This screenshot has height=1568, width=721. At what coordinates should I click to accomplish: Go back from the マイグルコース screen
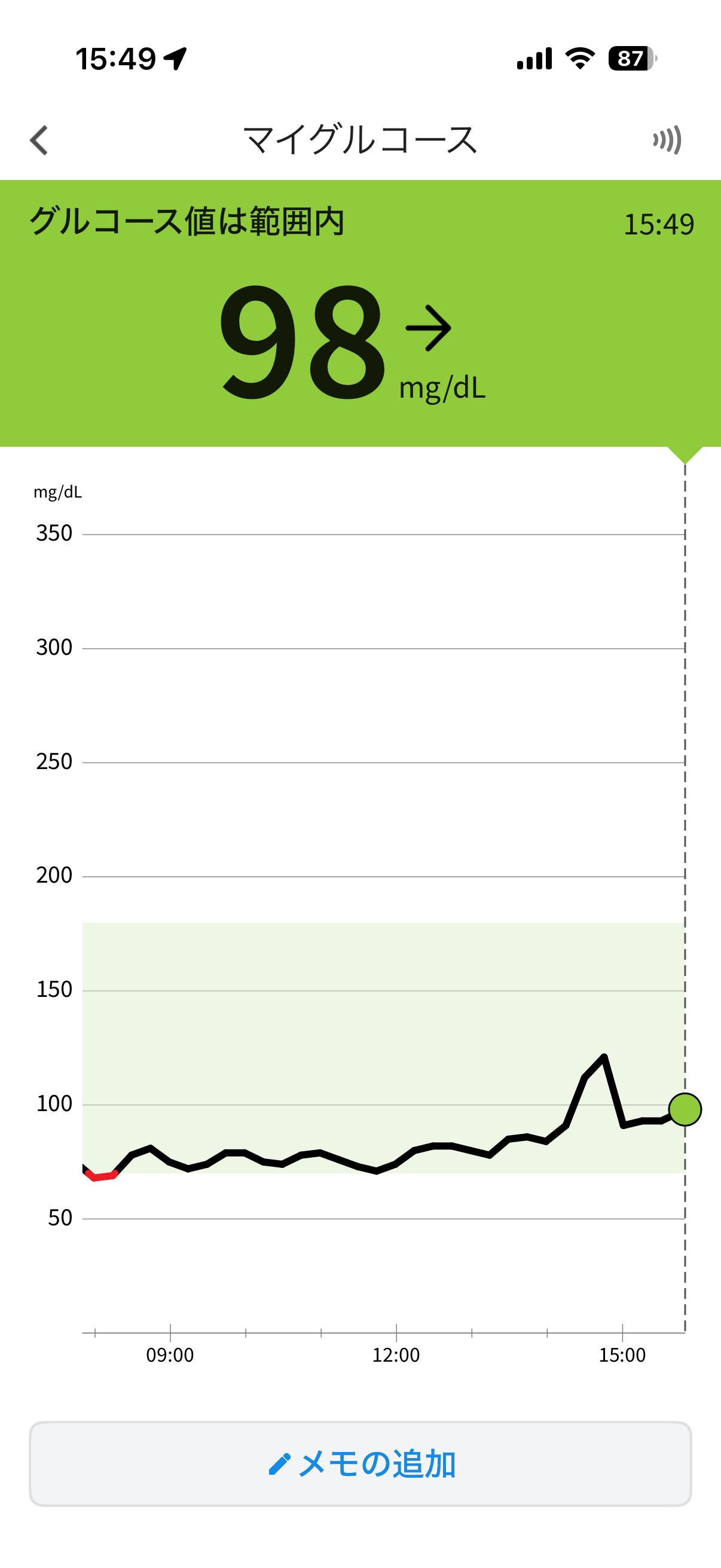(39, 141)
